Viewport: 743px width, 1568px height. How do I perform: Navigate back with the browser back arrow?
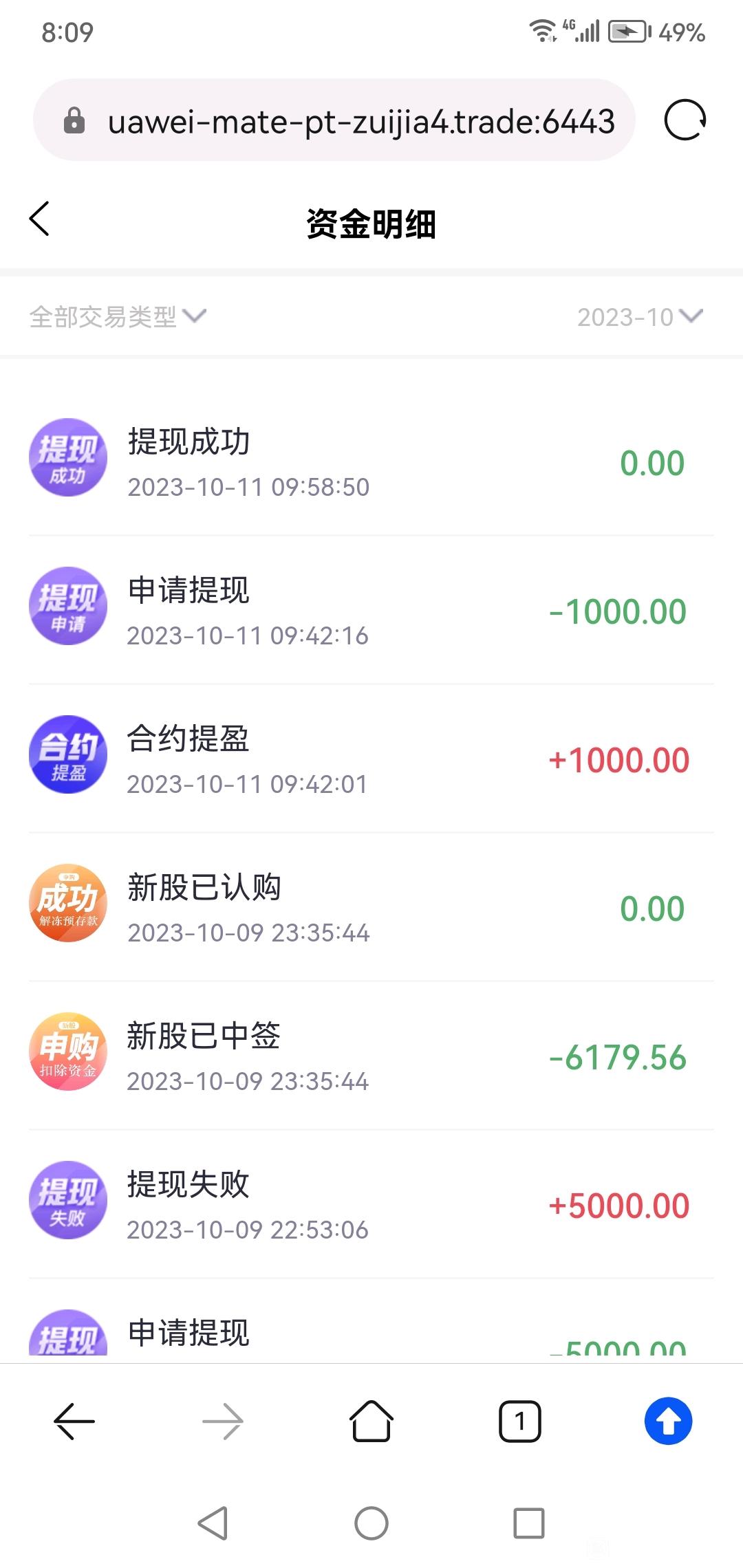point(74,1421)
